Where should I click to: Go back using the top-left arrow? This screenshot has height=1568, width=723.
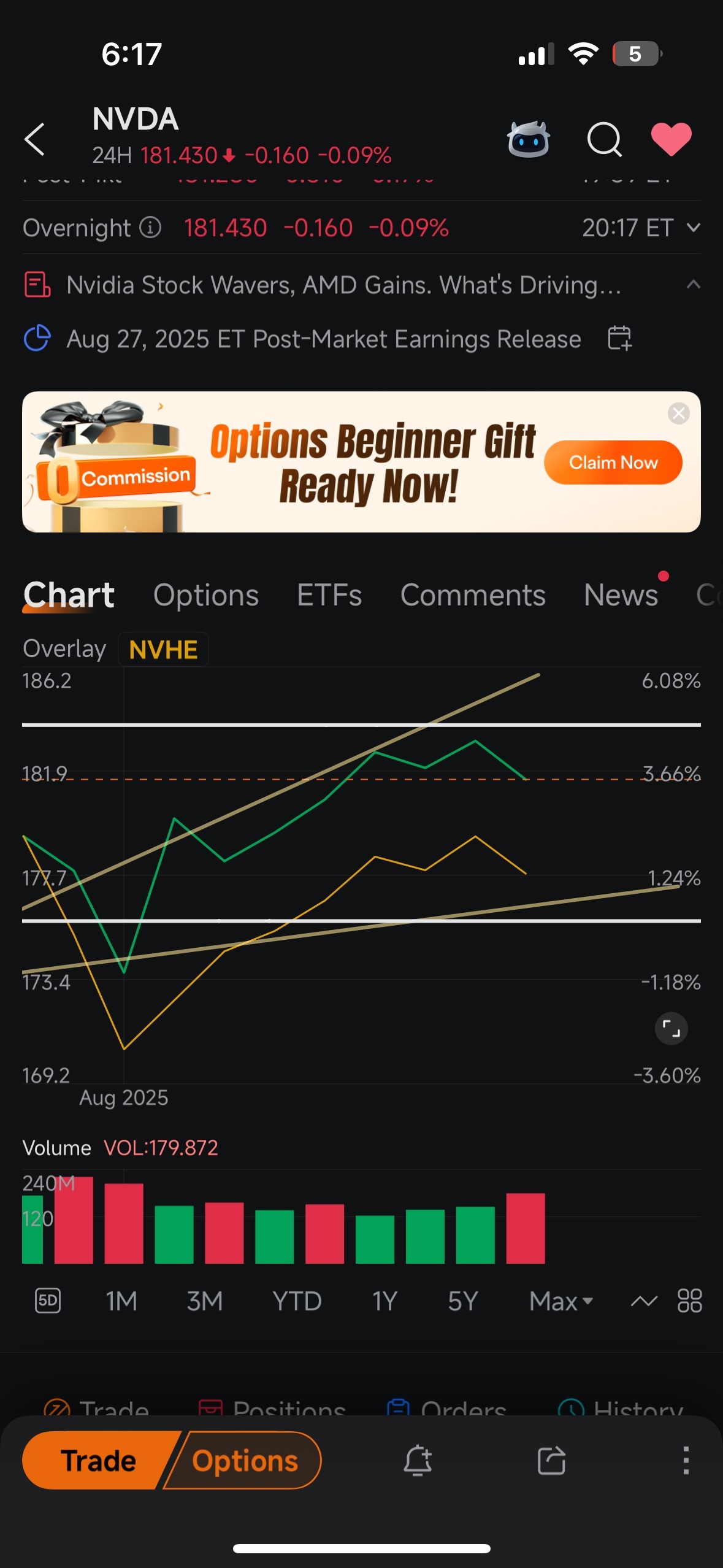[x=35, y=139]
